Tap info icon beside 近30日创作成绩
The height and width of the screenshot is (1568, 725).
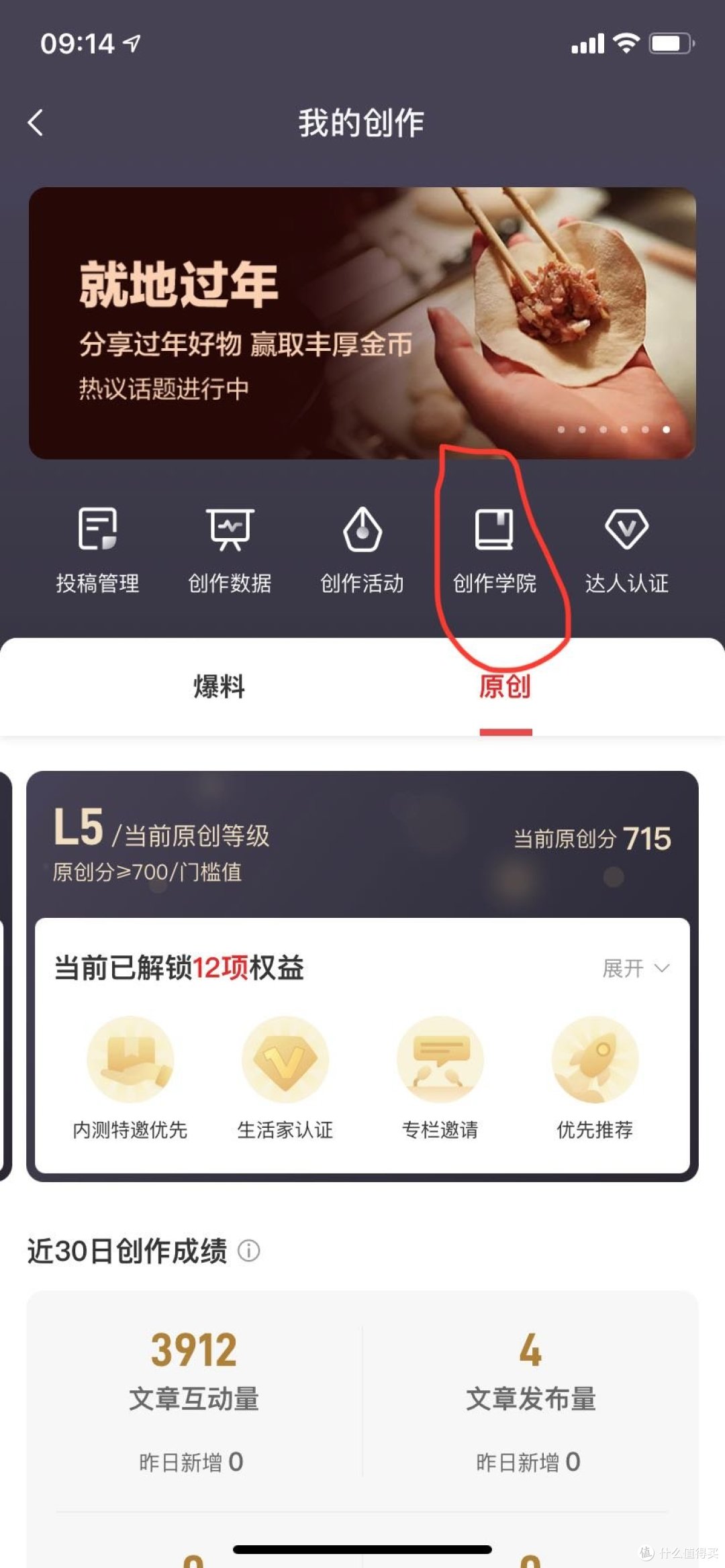(249, 1251)
